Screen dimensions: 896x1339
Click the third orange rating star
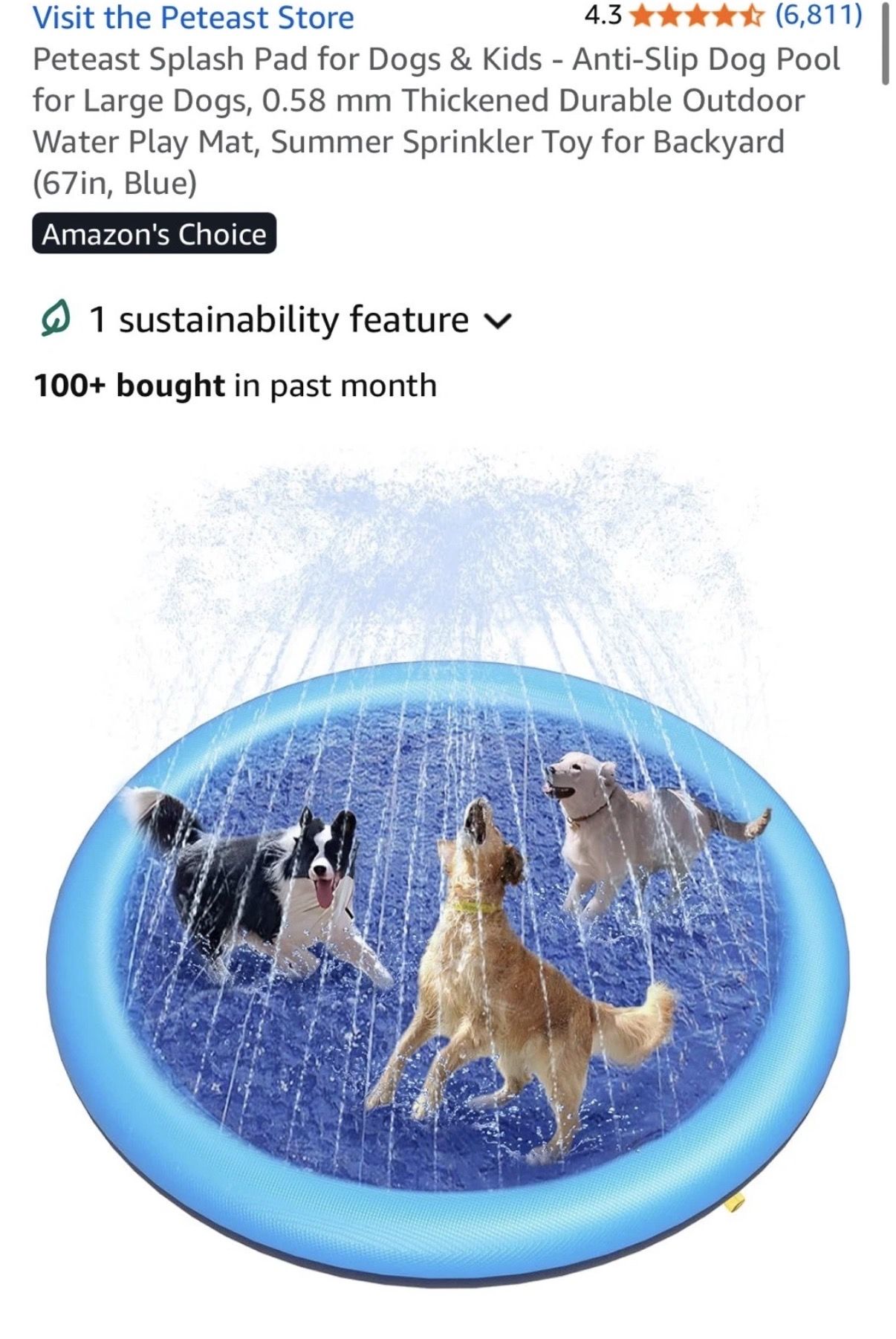[x=695, y=16]
